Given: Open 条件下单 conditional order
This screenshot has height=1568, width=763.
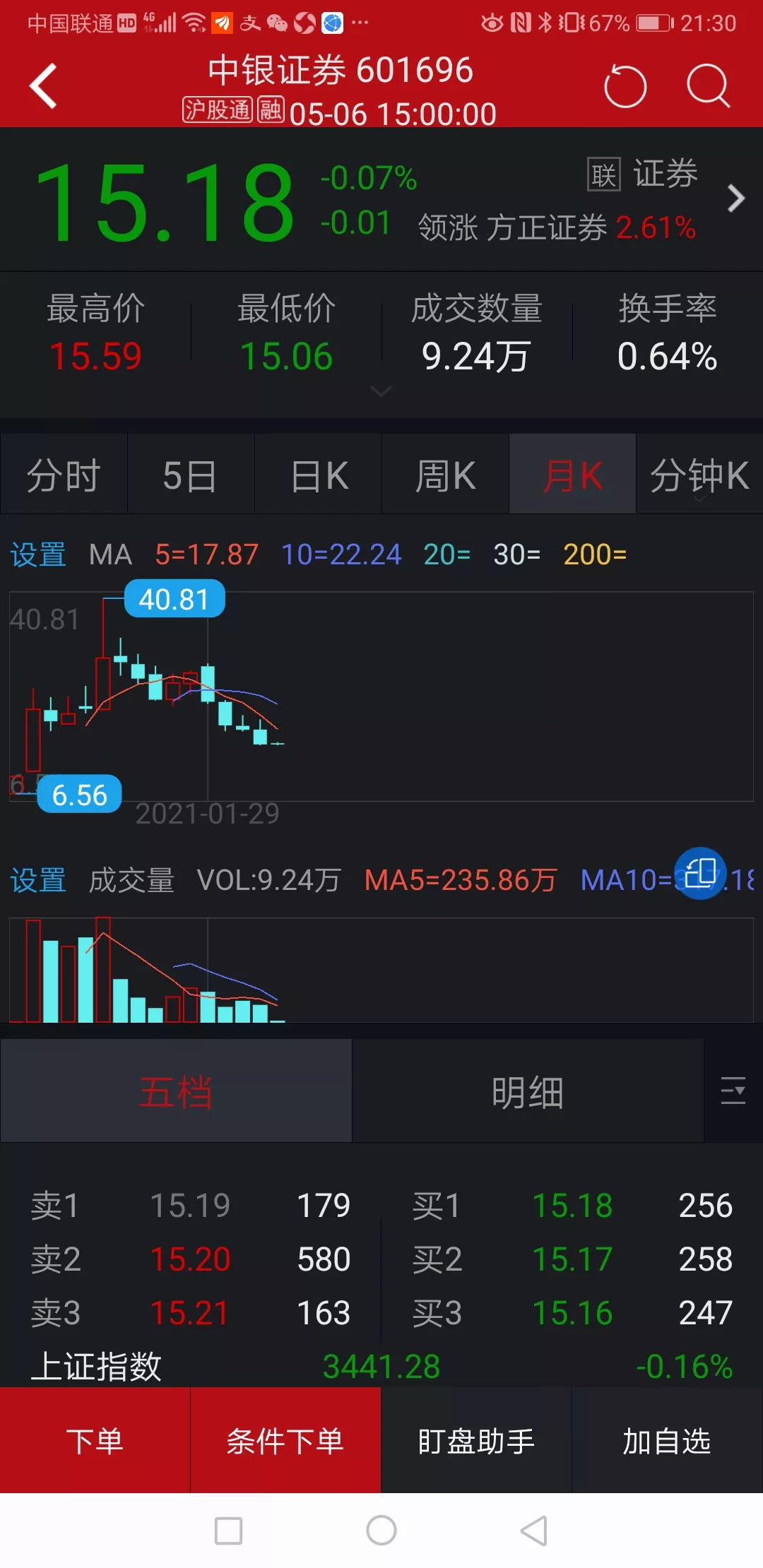Looking at the screenshot, I should 285,1440.
